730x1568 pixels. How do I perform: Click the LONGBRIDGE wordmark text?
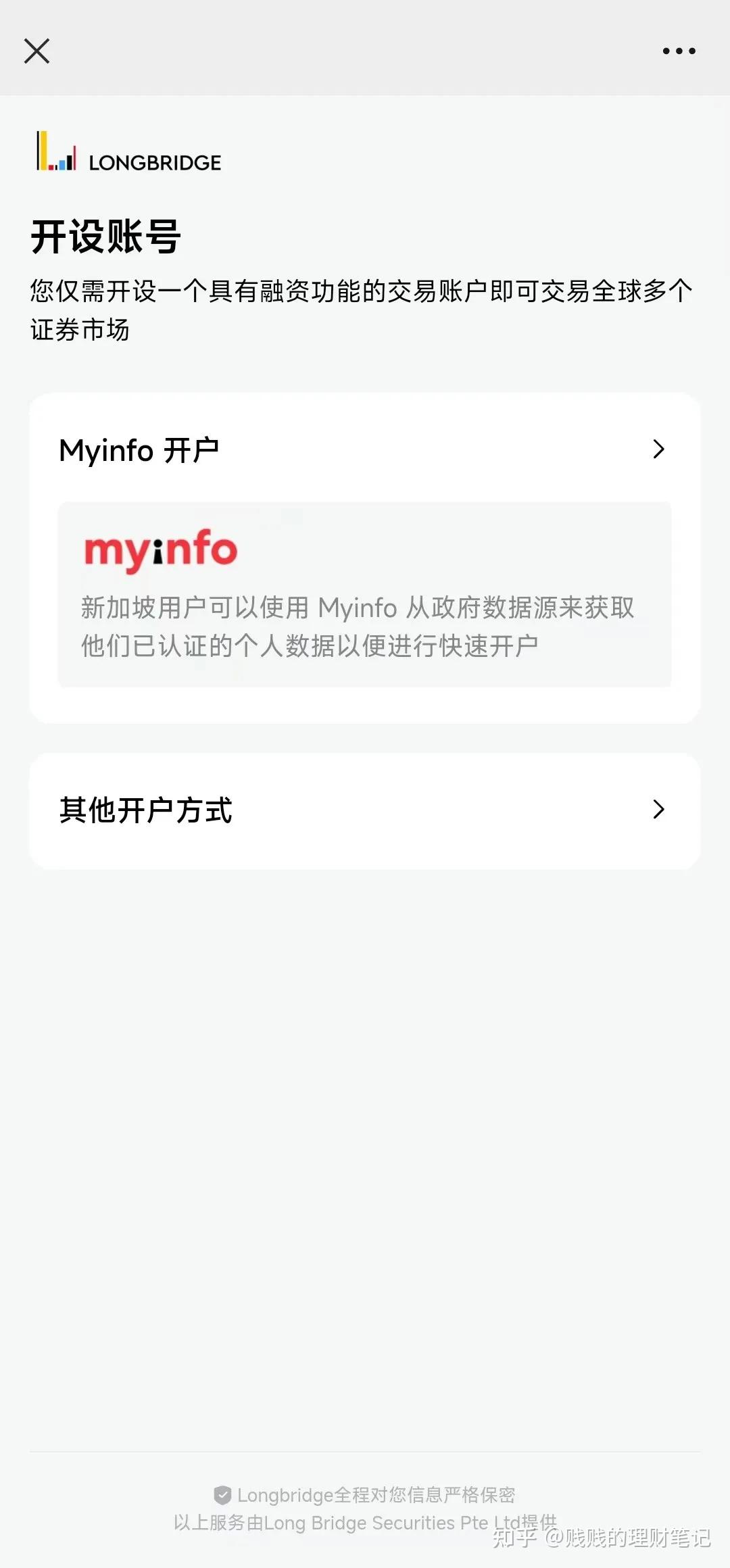tap(154, 162)
